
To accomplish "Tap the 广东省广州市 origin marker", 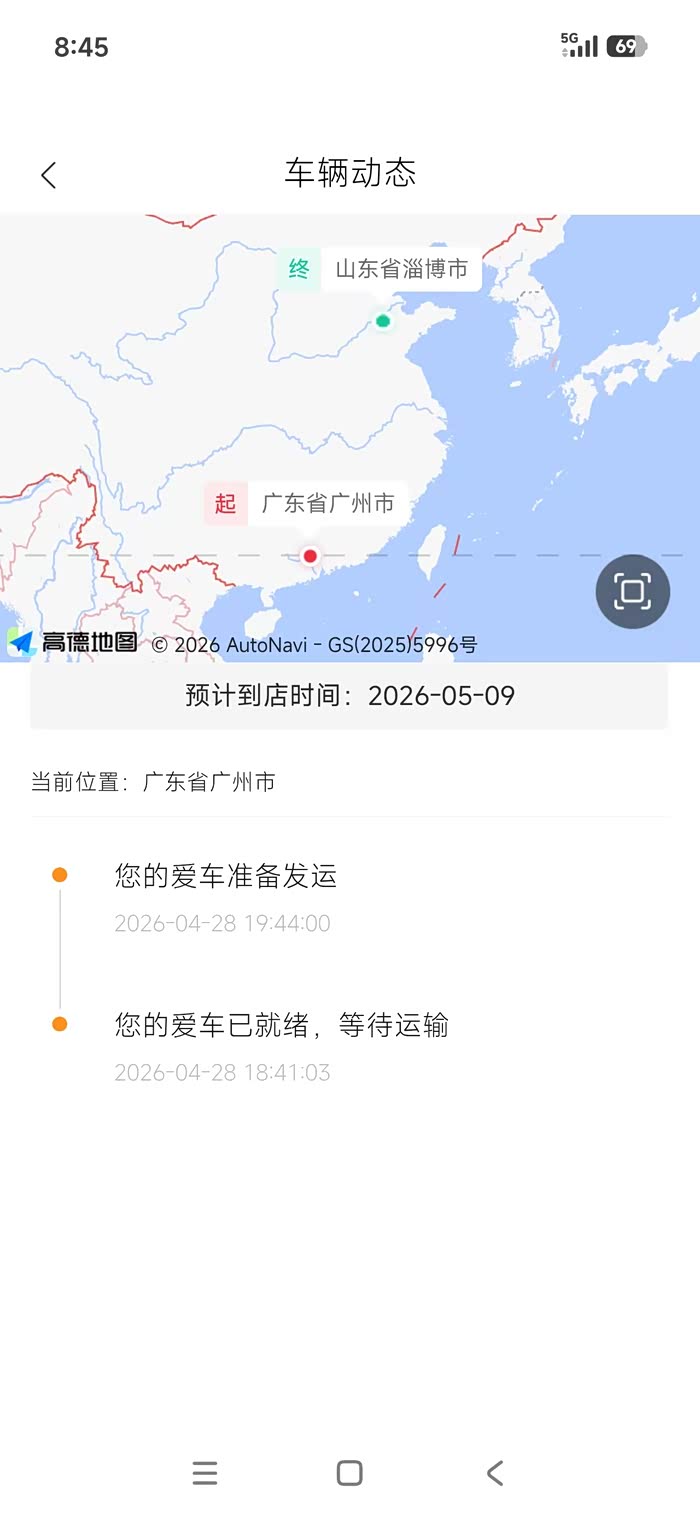I will (310, 556).
